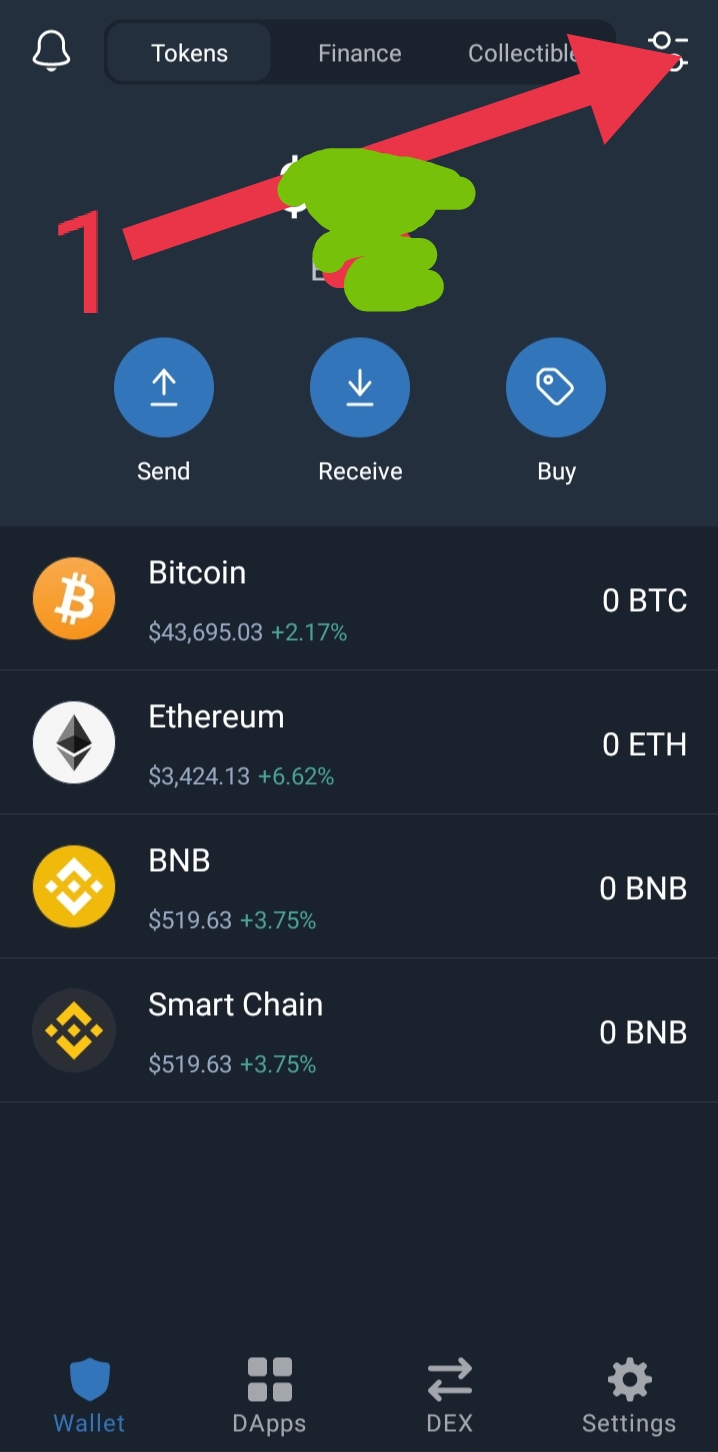Viewport: 718px width, 1452px height.
Task: Open the notifications bell
Action: (51, 51)
